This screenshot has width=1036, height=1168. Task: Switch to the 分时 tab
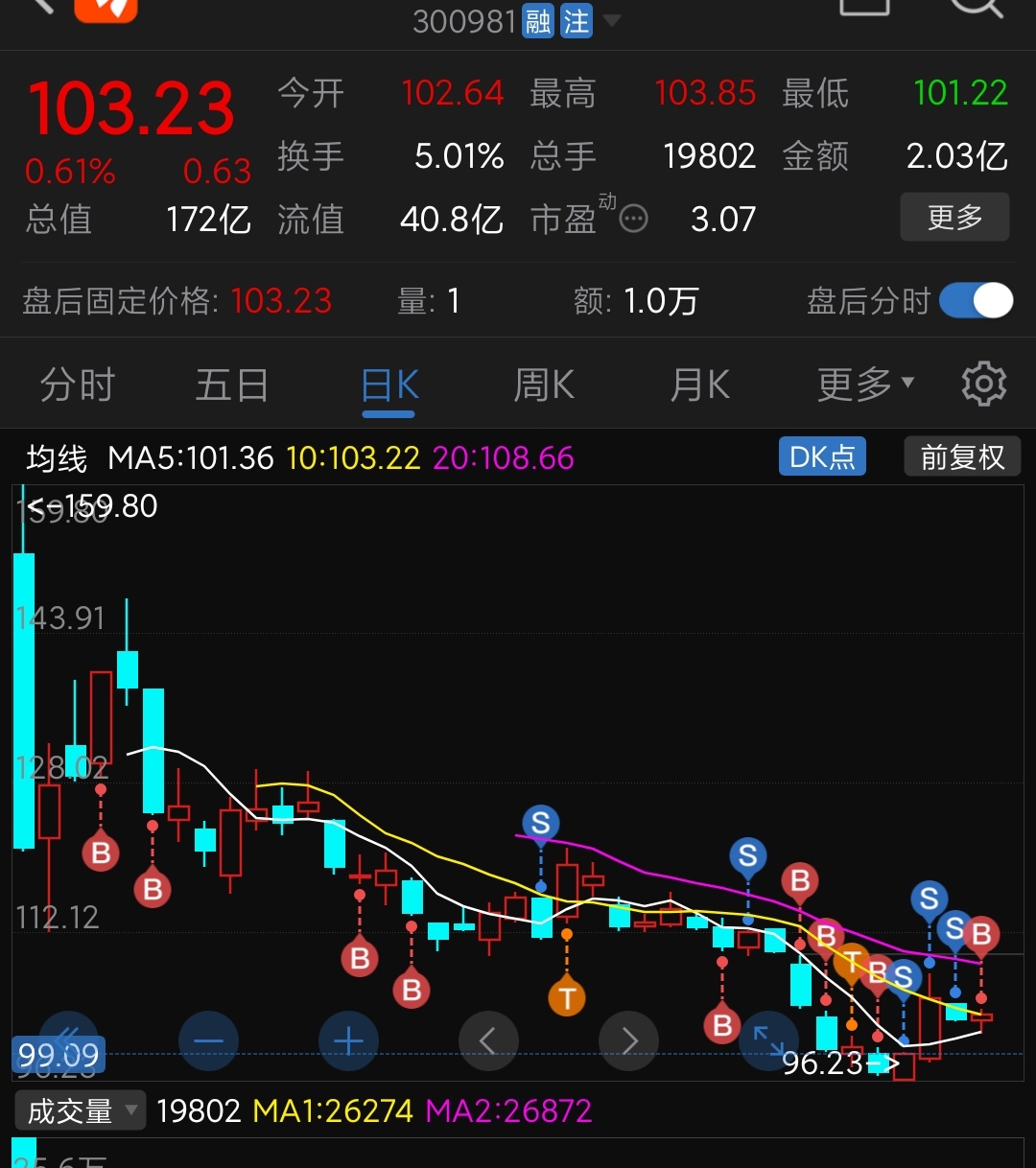pos(78,383)
